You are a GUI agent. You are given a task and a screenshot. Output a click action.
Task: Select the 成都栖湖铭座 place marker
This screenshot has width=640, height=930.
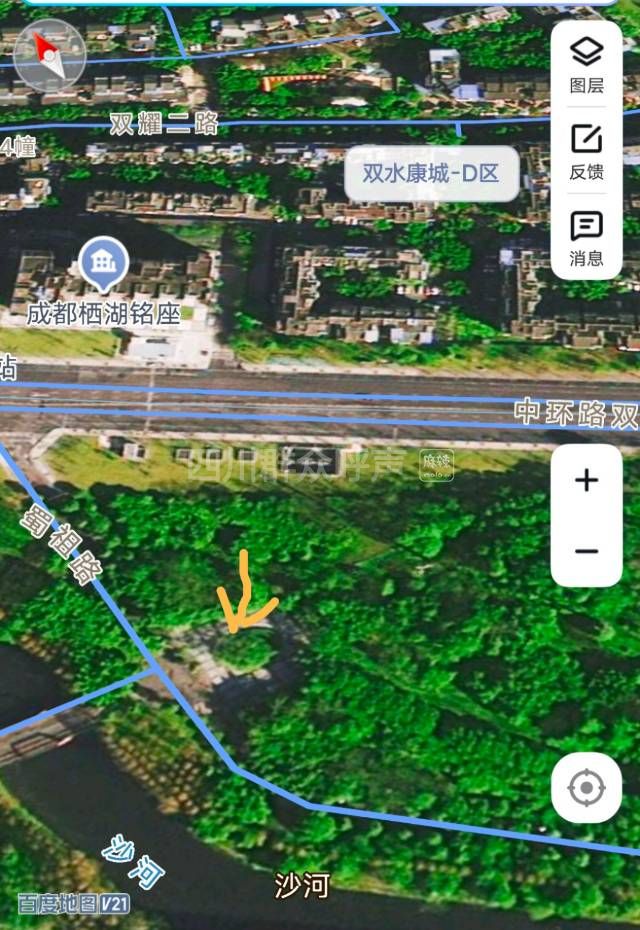(102, 262)
